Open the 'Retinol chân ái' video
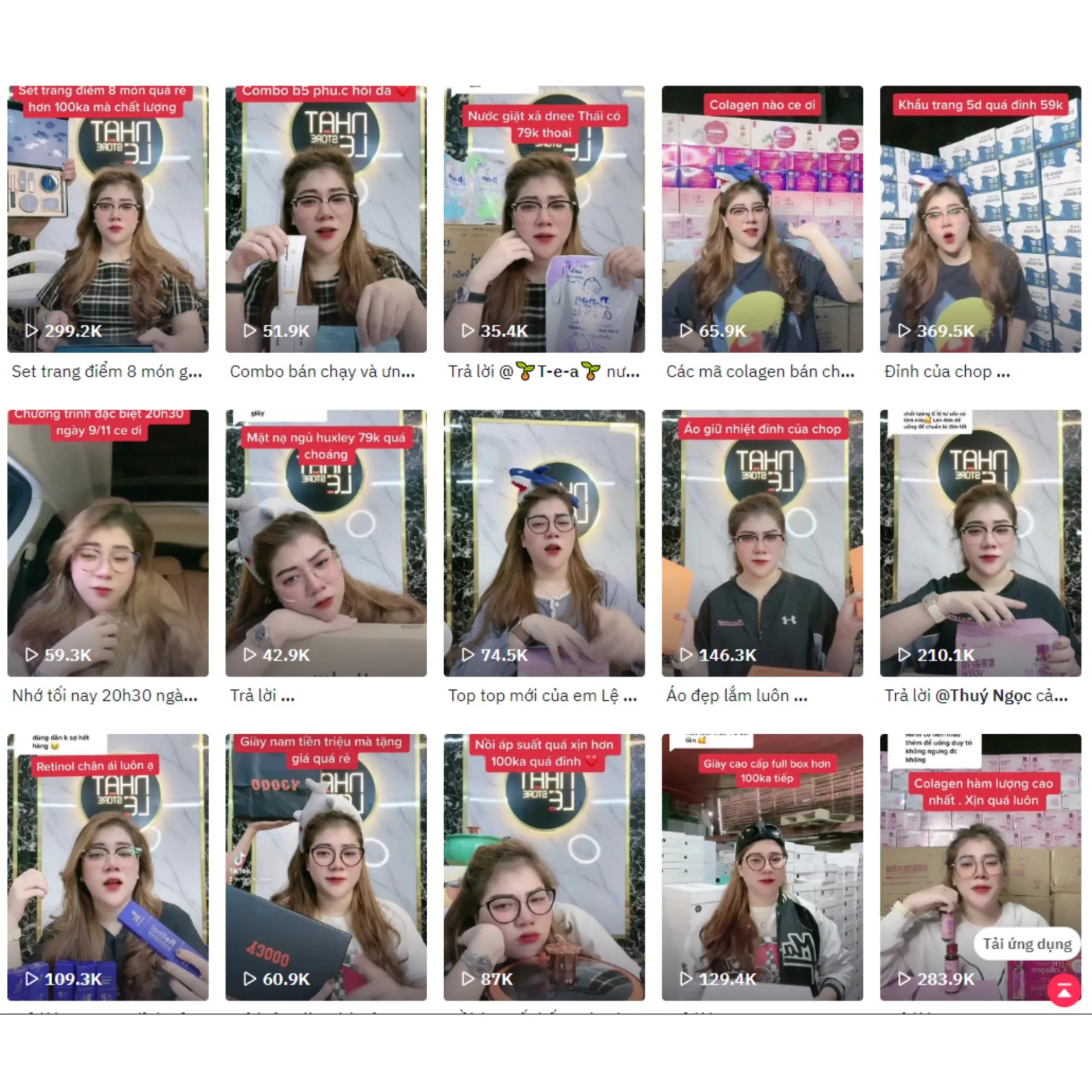The width and height of the screenshot is (1092, 1092). (x=107, y=867)
